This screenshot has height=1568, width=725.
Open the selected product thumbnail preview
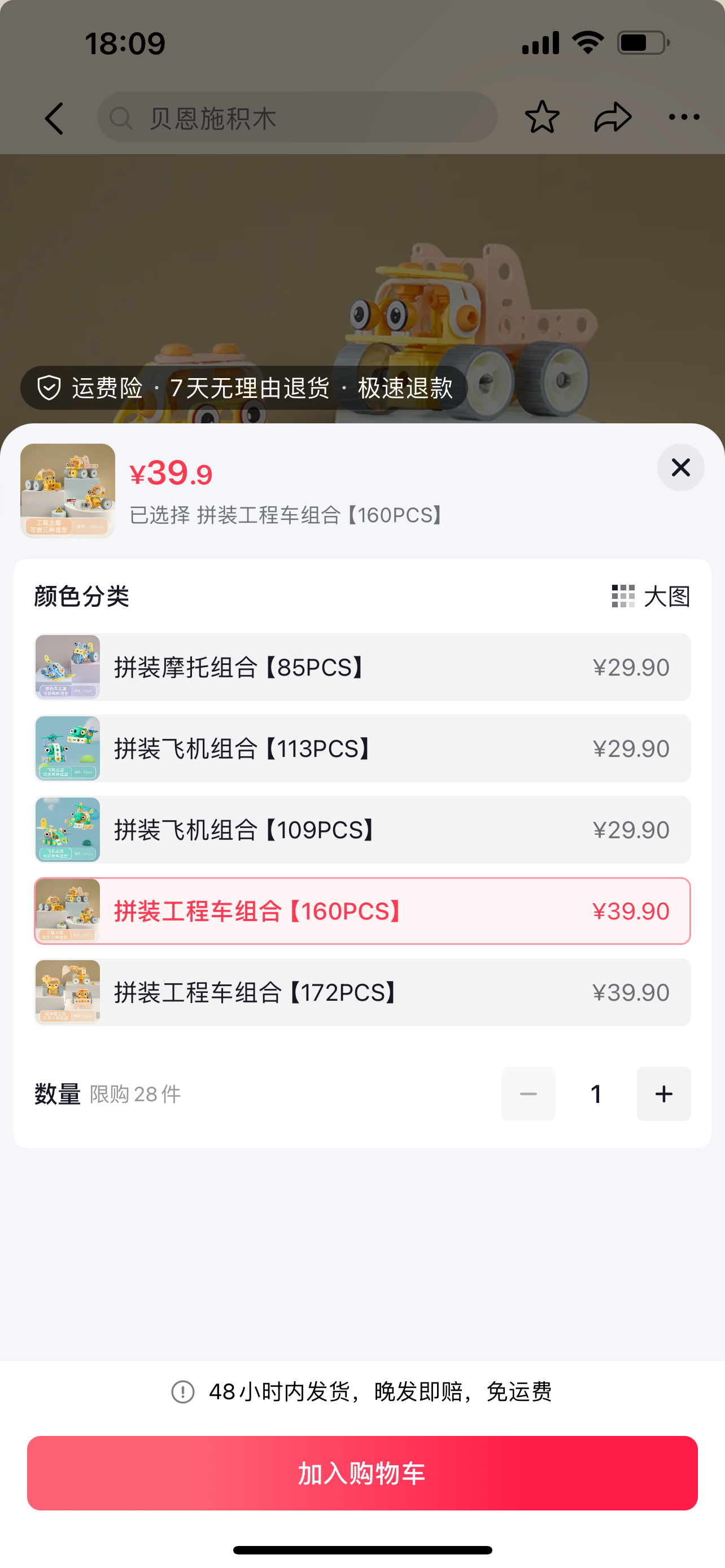(68, 490)
